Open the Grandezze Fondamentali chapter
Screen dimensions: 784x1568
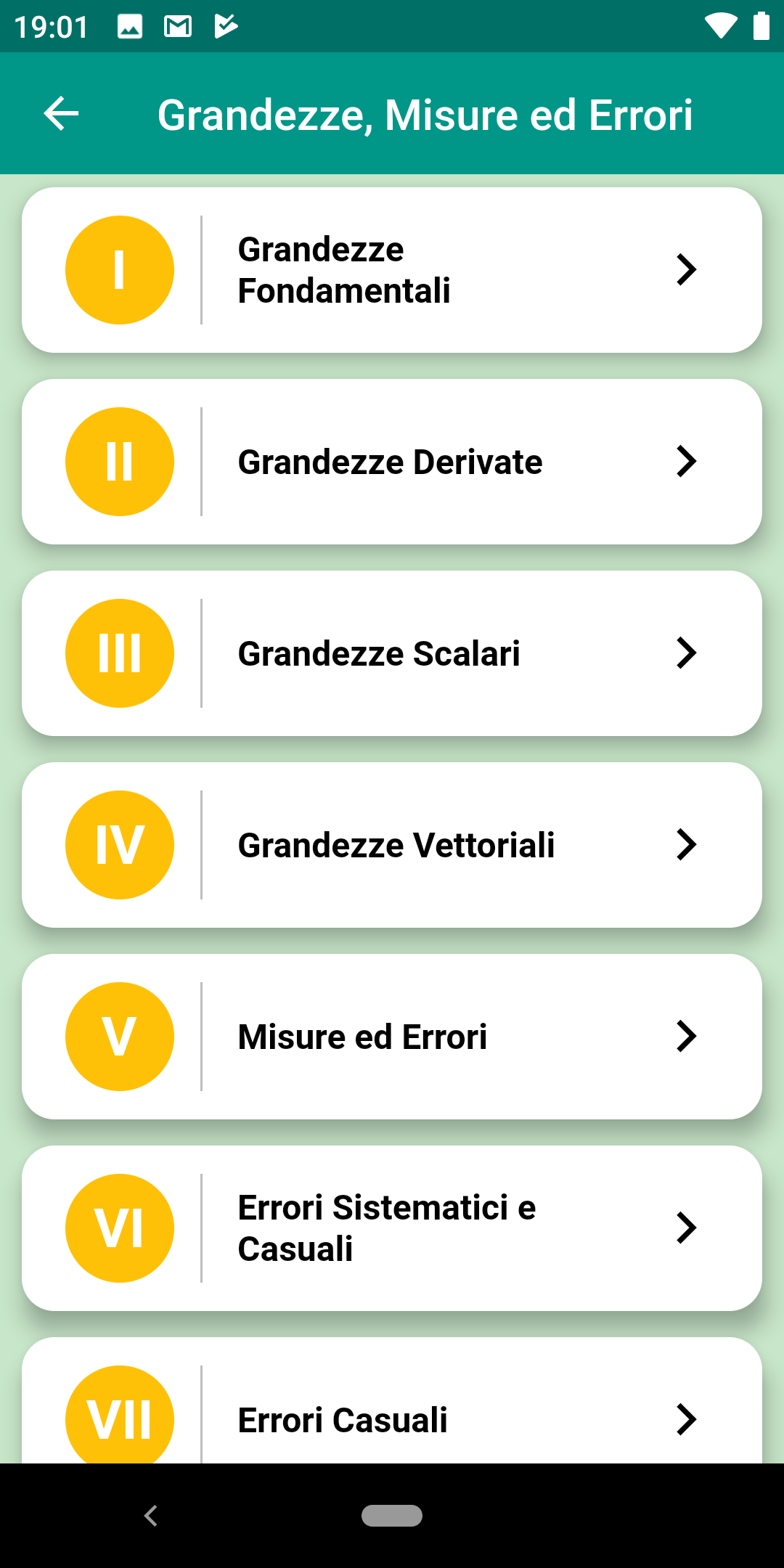392,270
